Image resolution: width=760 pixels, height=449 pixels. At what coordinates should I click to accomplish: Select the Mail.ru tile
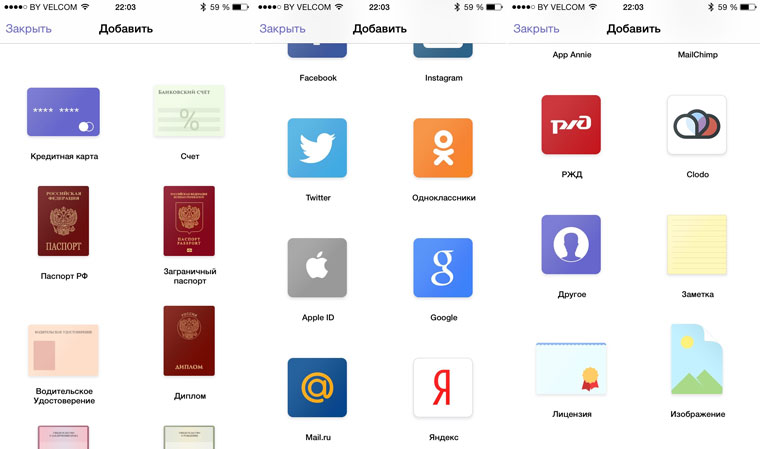[x=317, y=387]
